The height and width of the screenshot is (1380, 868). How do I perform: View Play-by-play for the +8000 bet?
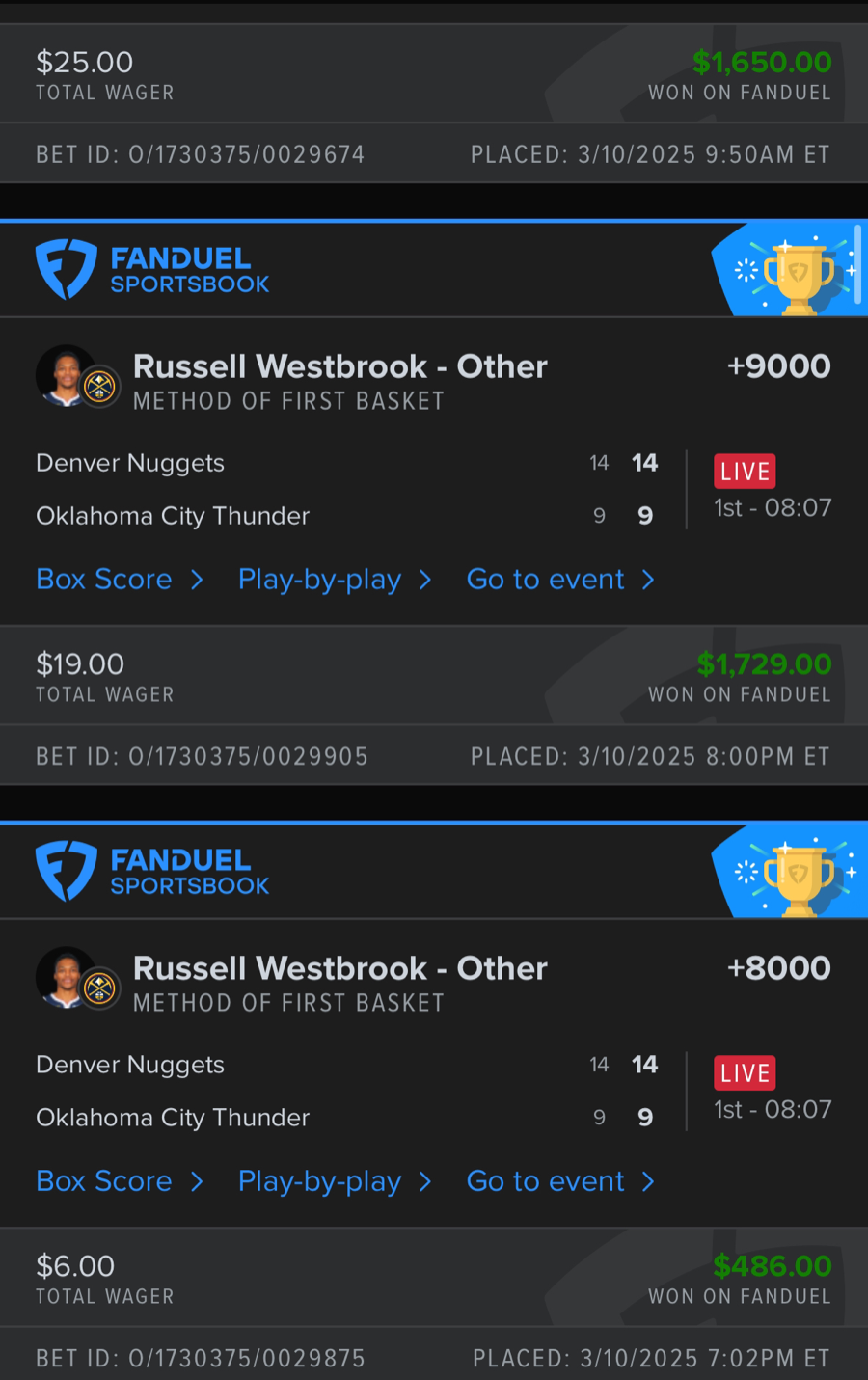coord(334,1181)
